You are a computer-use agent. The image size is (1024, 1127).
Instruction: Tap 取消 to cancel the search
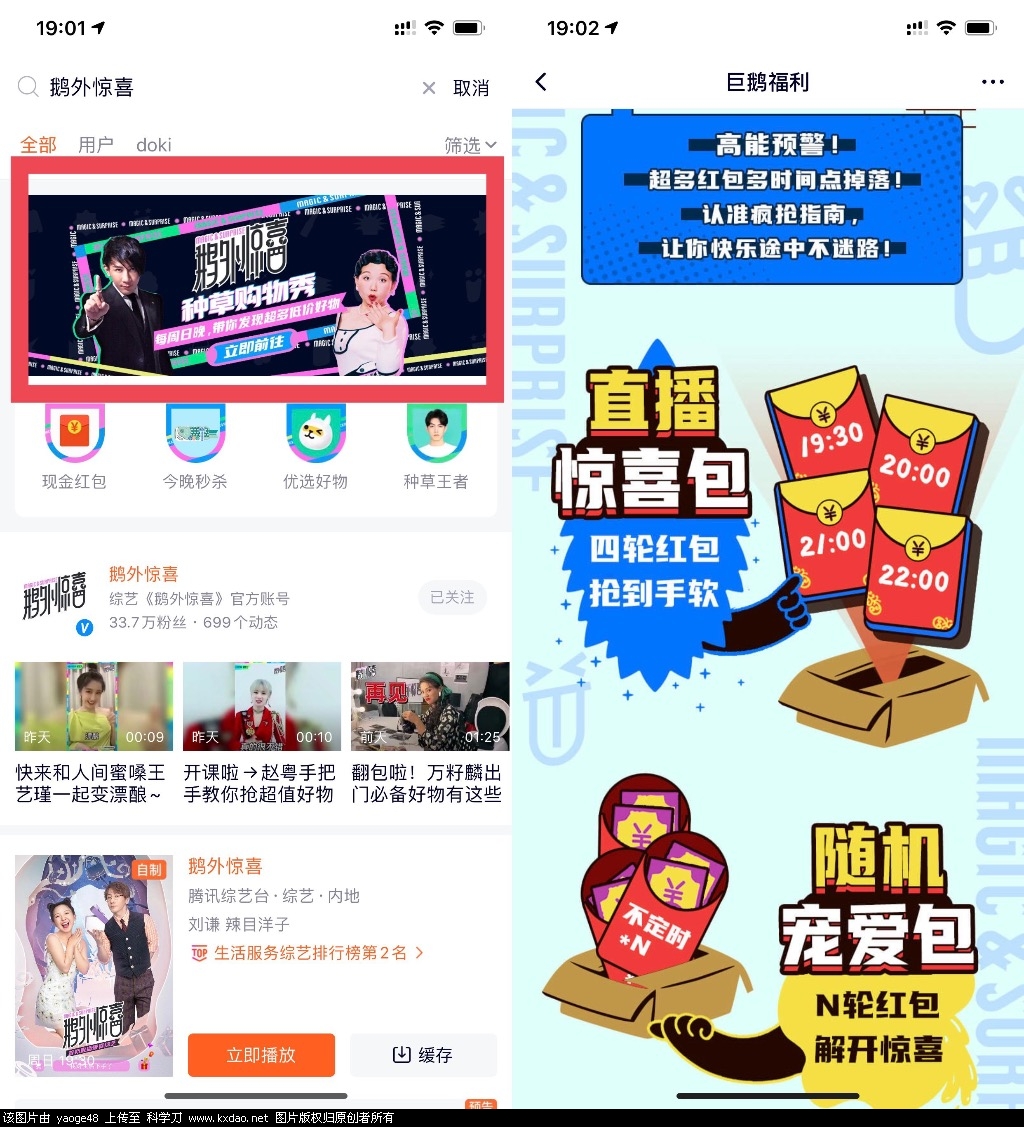coord(471,88)
